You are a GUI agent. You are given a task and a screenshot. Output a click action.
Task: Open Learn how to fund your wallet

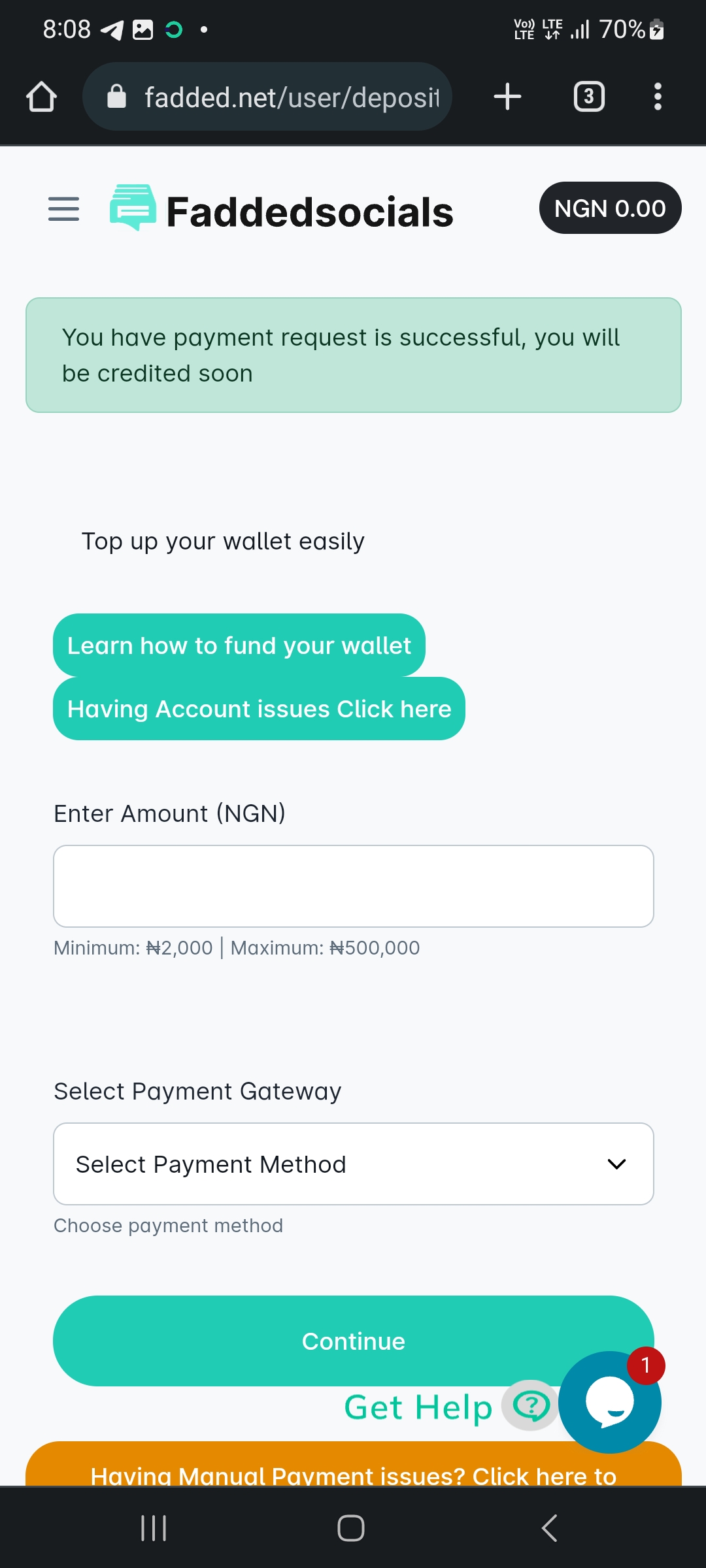click(239, 645)
